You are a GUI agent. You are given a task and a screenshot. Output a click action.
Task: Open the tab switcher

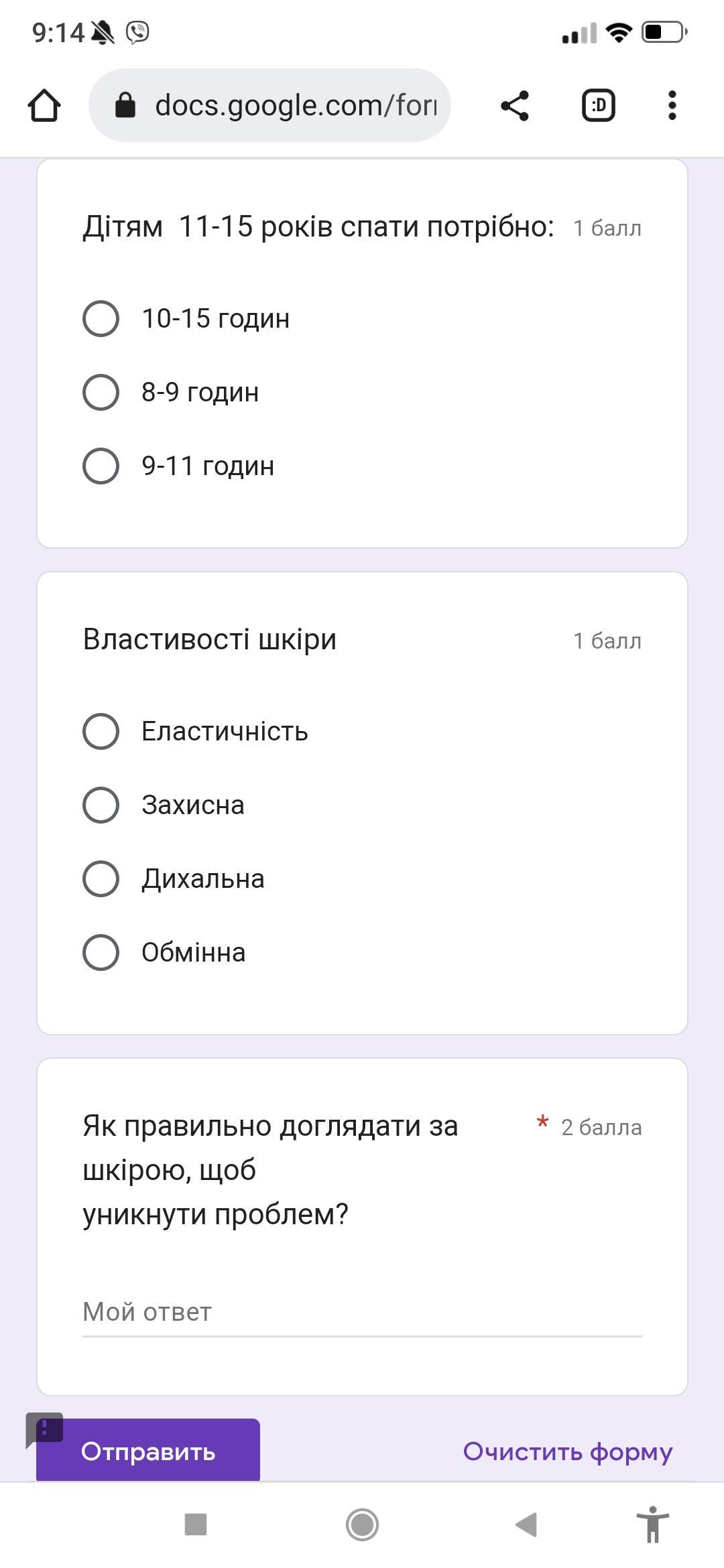[598, 105]
